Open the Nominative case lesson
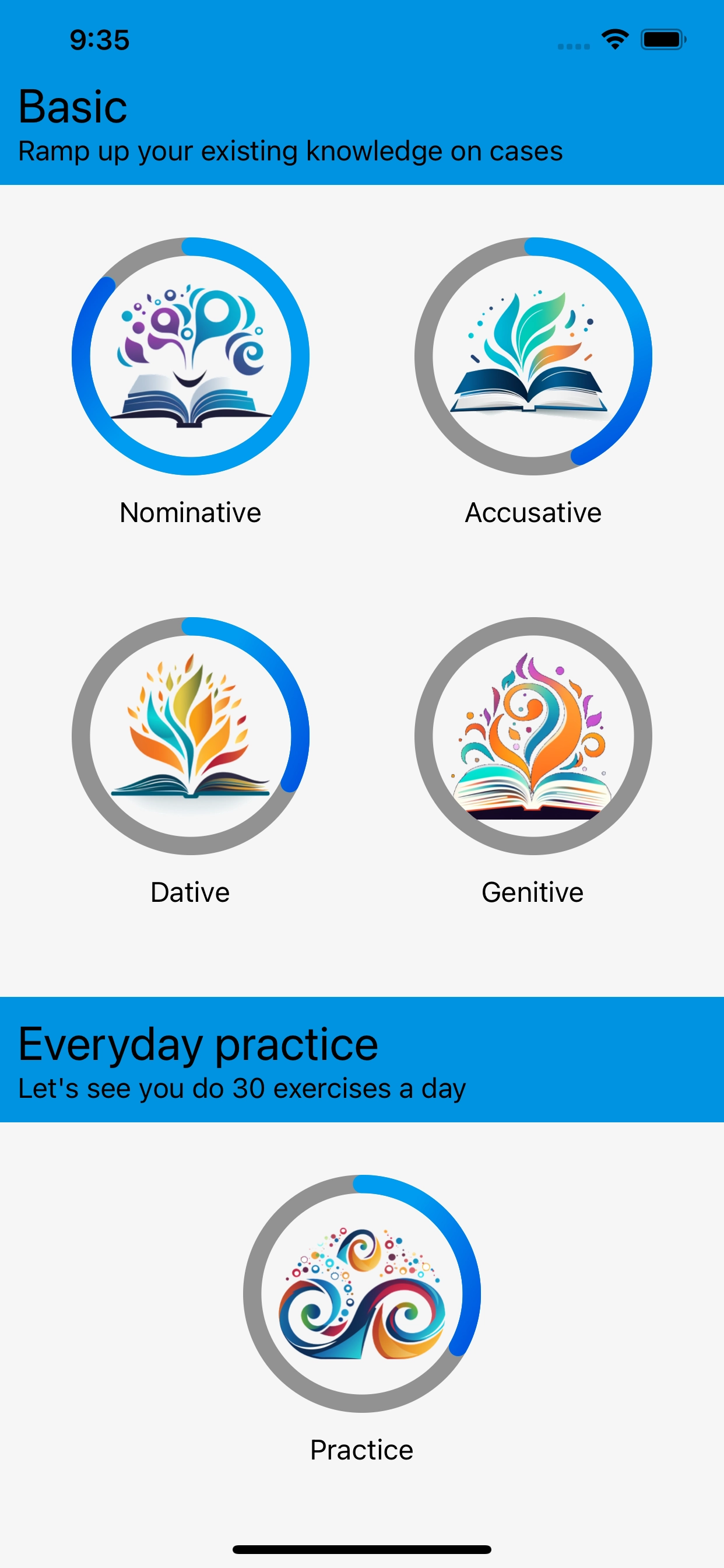This screenshot has width=724, height=1568. click(x=191, y=356)
